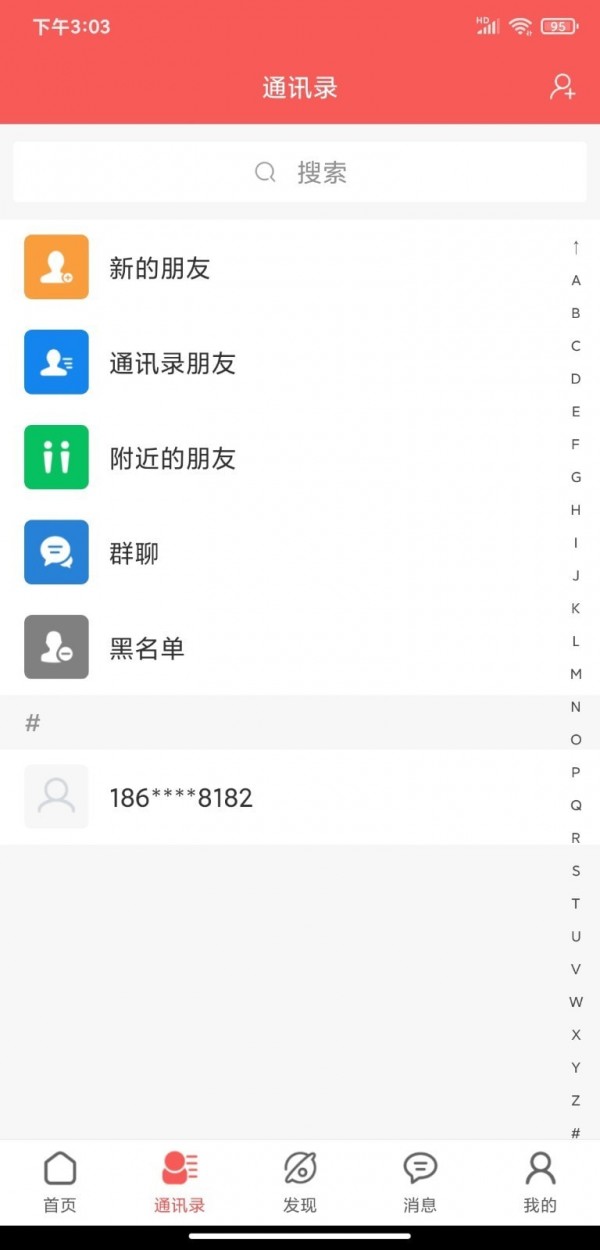The height and width of the screenshot is (1250, 600).
Task: Go to the 消息 tab
Action: pyautogui.click(x=420, y=1181)
